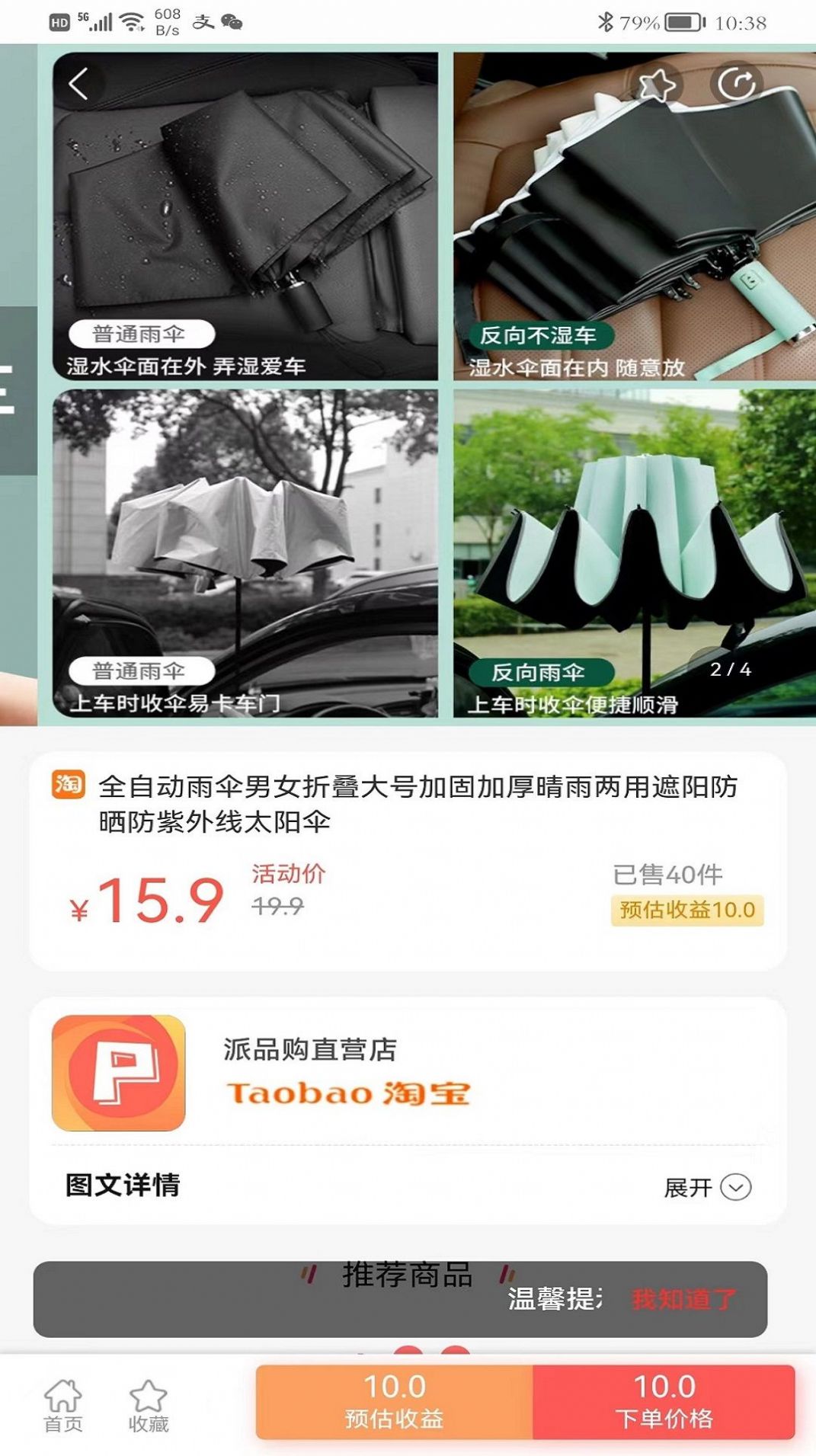Add this item to 收藏
Viewport: 816px width, 1456px height.
click(148, 1406)
